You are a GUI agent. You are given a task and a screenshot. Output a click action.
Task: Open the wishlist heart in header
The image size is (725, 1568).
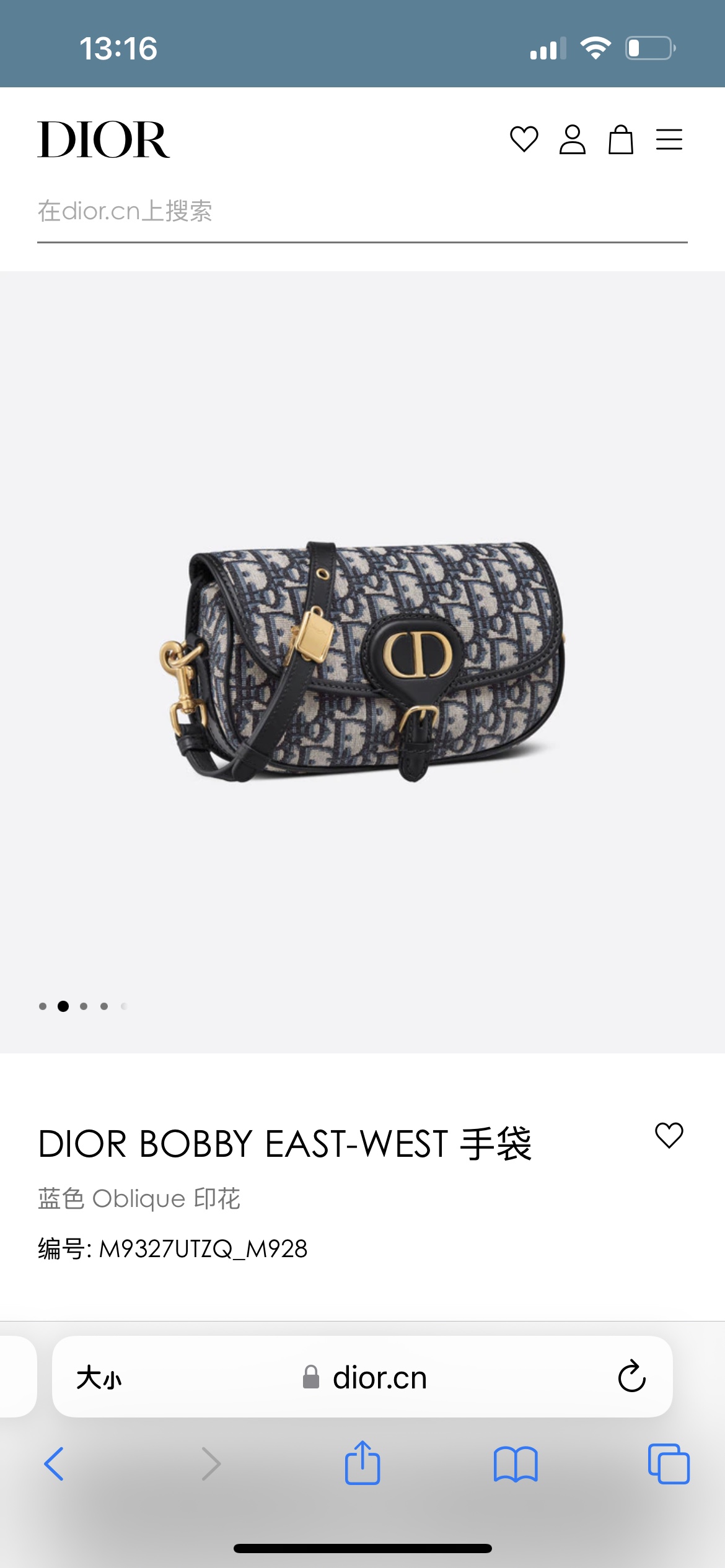tap(524, 139)
